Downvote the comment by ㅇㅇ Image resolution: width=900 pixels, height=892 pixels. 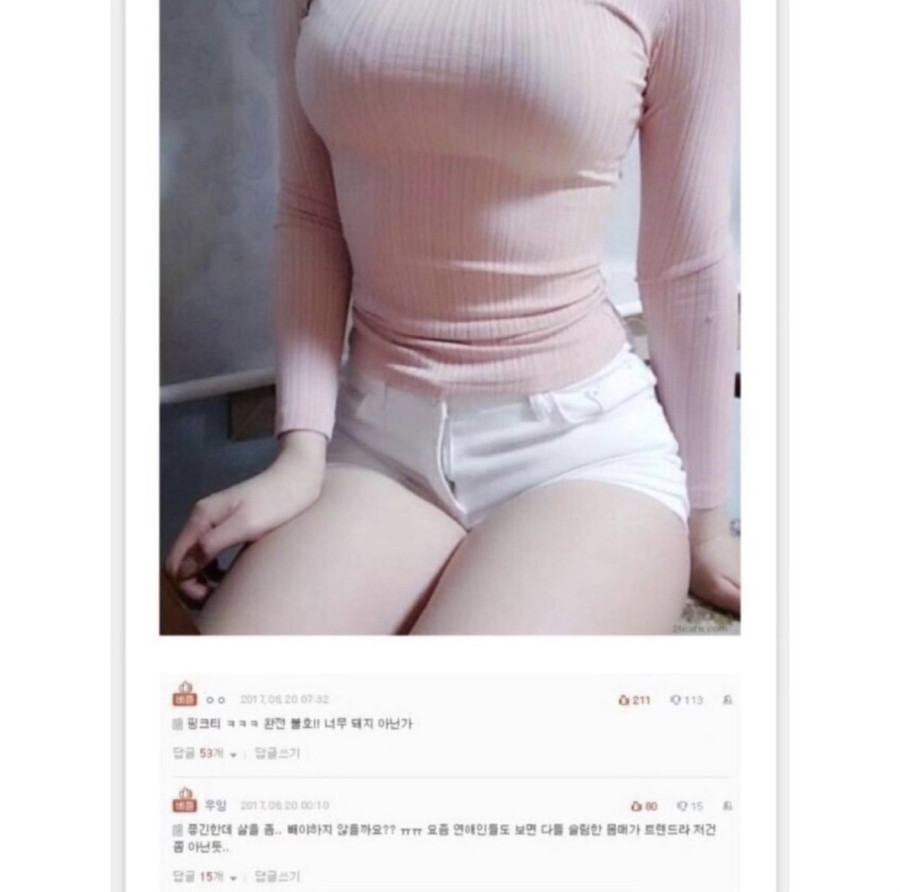tap(686, 700)
